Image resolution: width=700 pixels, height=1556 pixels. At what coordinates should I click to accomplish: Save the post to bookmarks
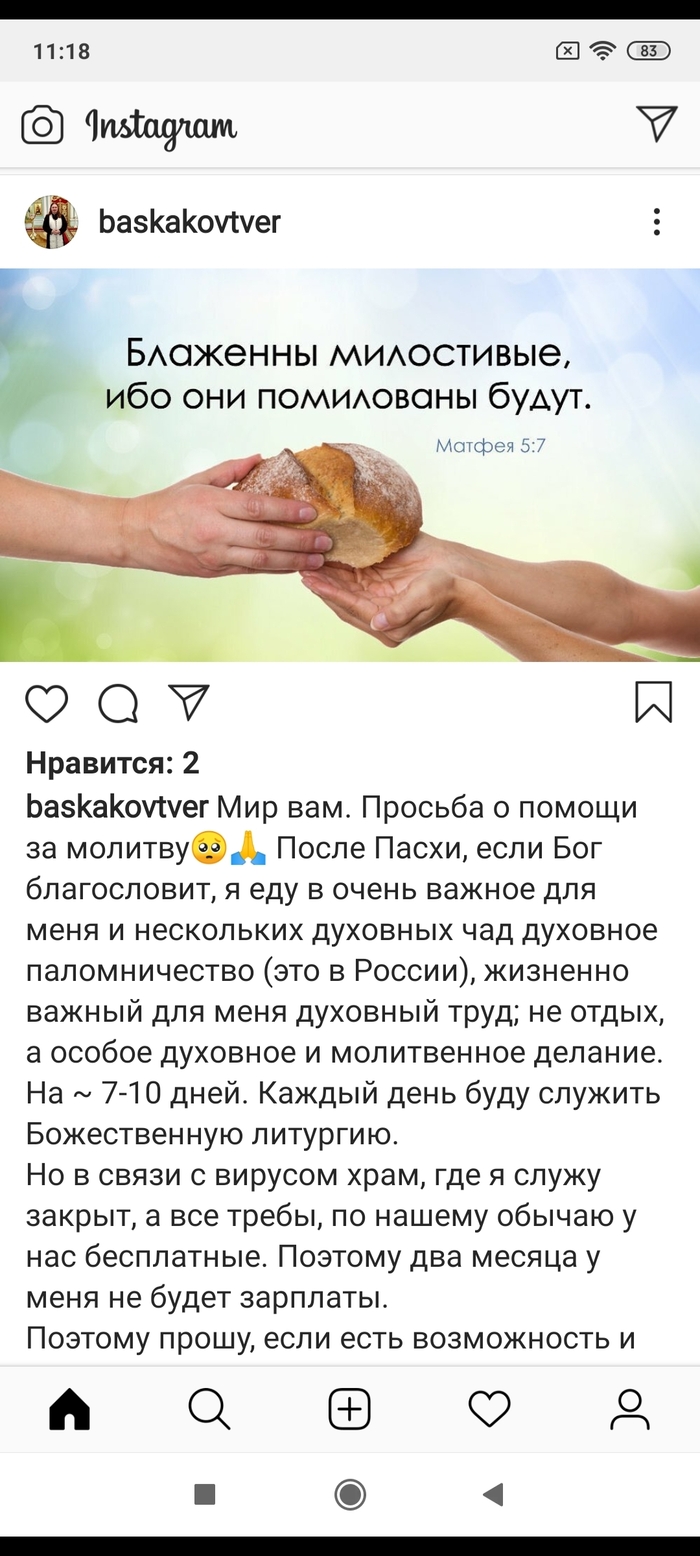pyautogui.click(x=653, y=702)
